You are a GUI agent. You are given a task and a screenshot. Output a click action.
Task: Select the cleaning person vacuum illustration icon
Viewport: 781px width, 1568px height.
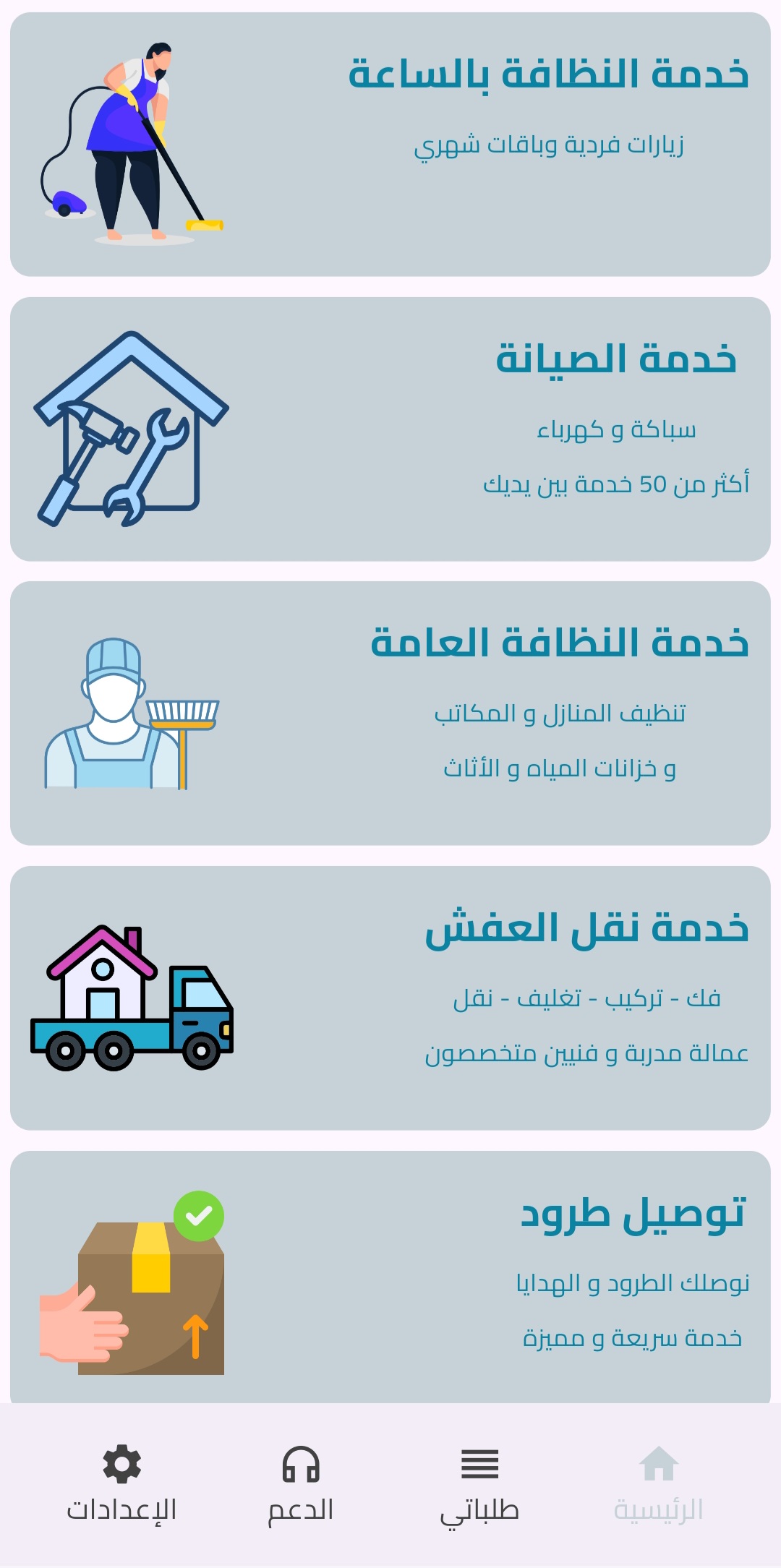134,137
